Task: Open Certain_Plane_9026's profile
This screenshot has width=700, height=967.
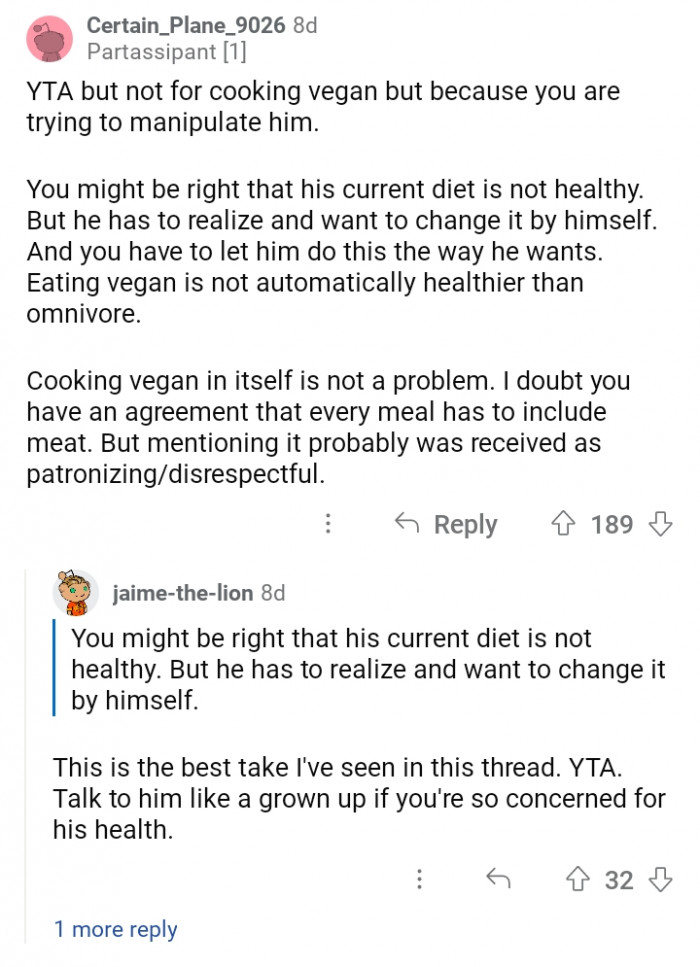Action: 187,25
